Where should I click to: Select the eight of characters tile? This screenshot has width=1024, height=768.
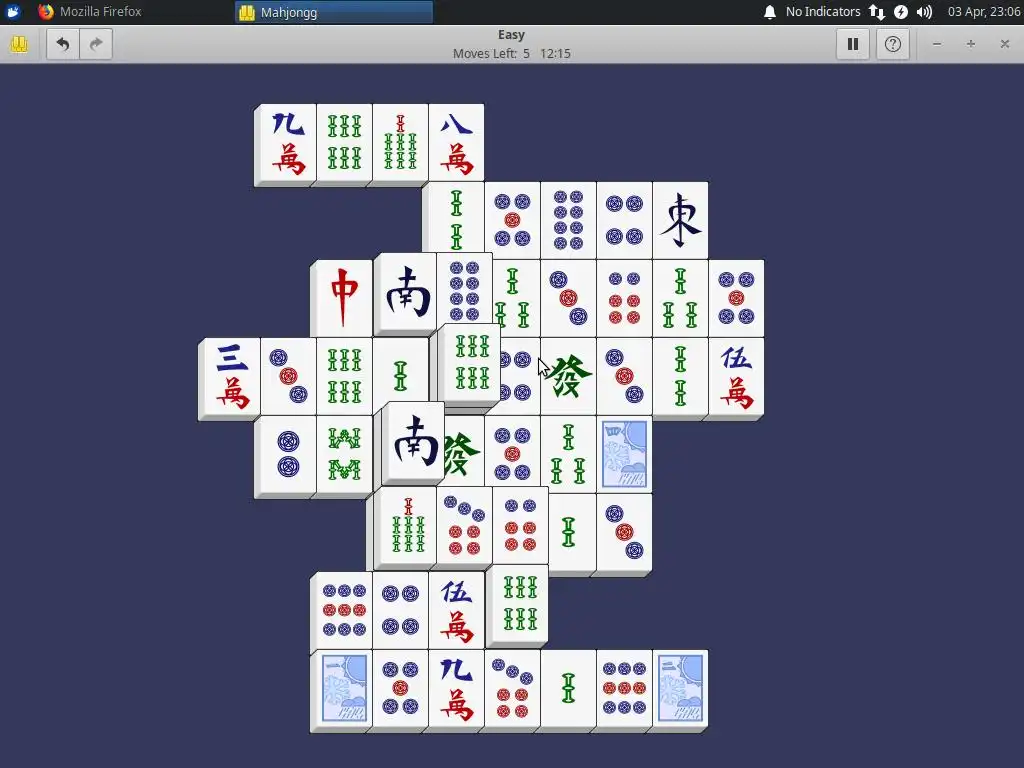click(456, 142)
